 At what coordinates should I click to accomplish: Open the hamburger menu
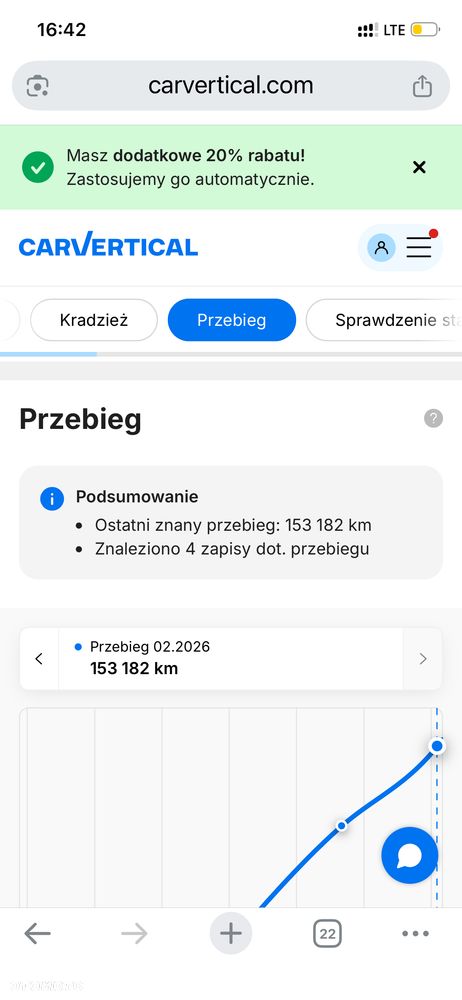coord(419,247)
